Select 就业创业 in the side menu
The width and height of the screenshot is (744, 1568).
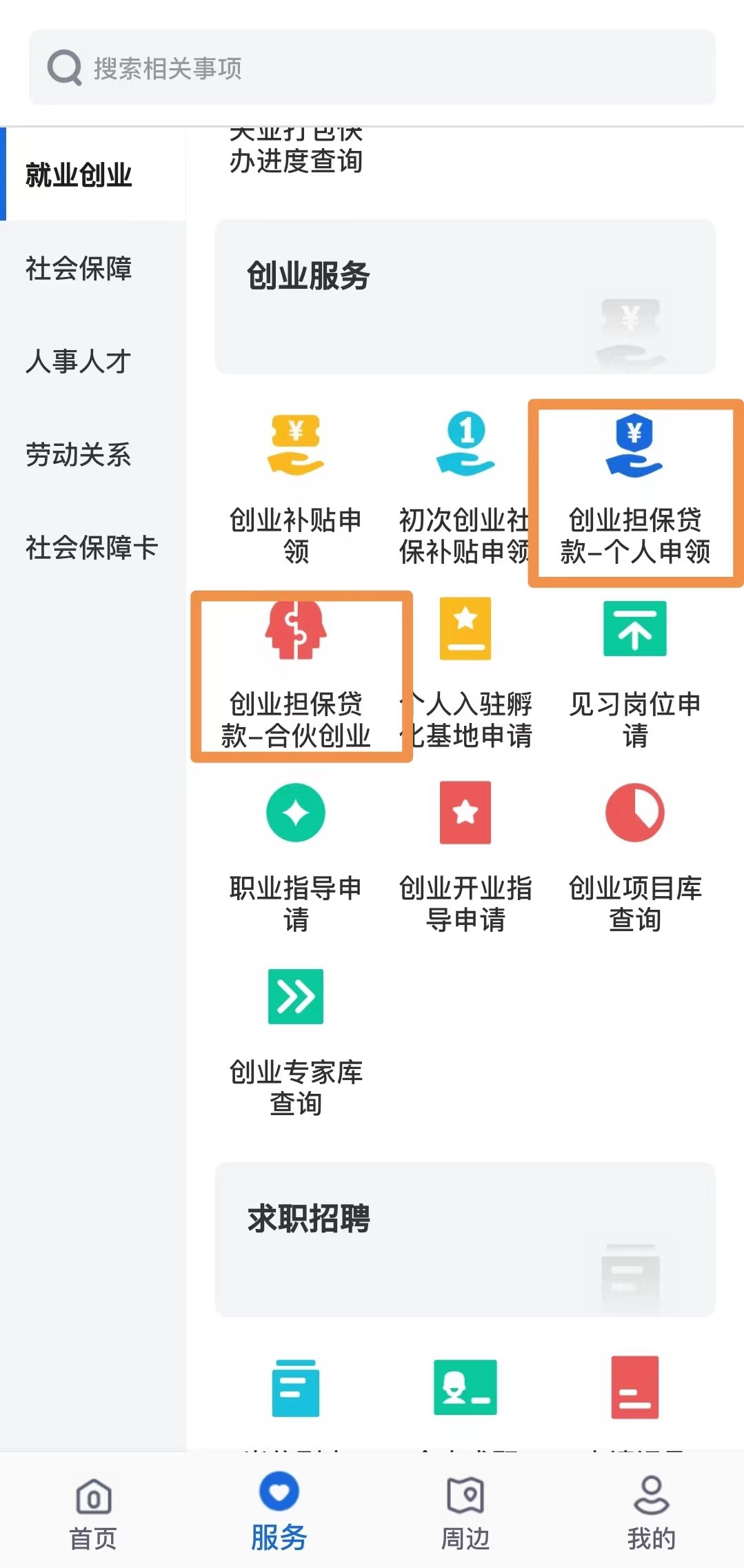(x=79, y=175)
